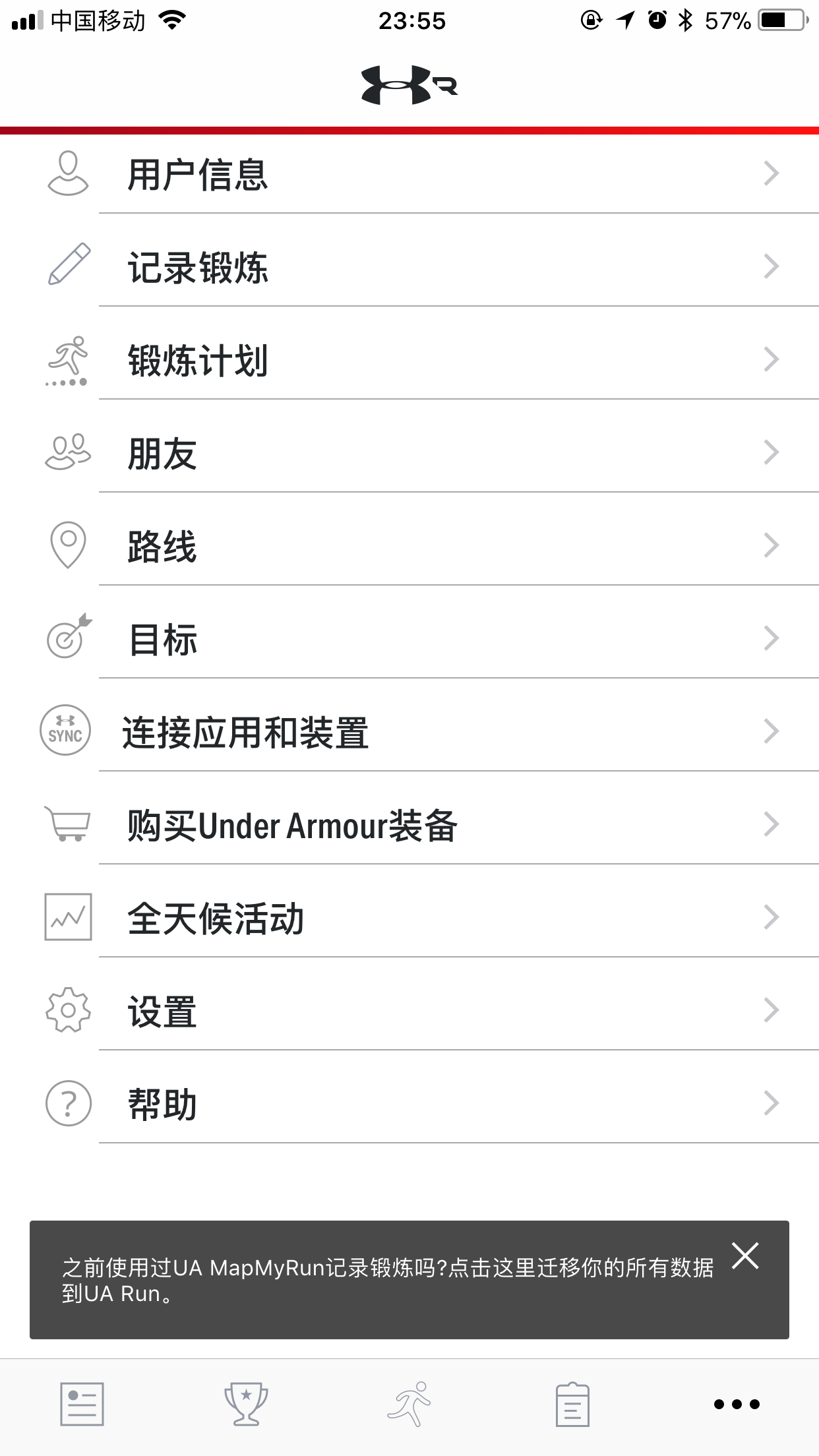The width and height of the screenshot is (819, 1456).
Task: View 目标 goals
Action: click(x=409, y=638)
